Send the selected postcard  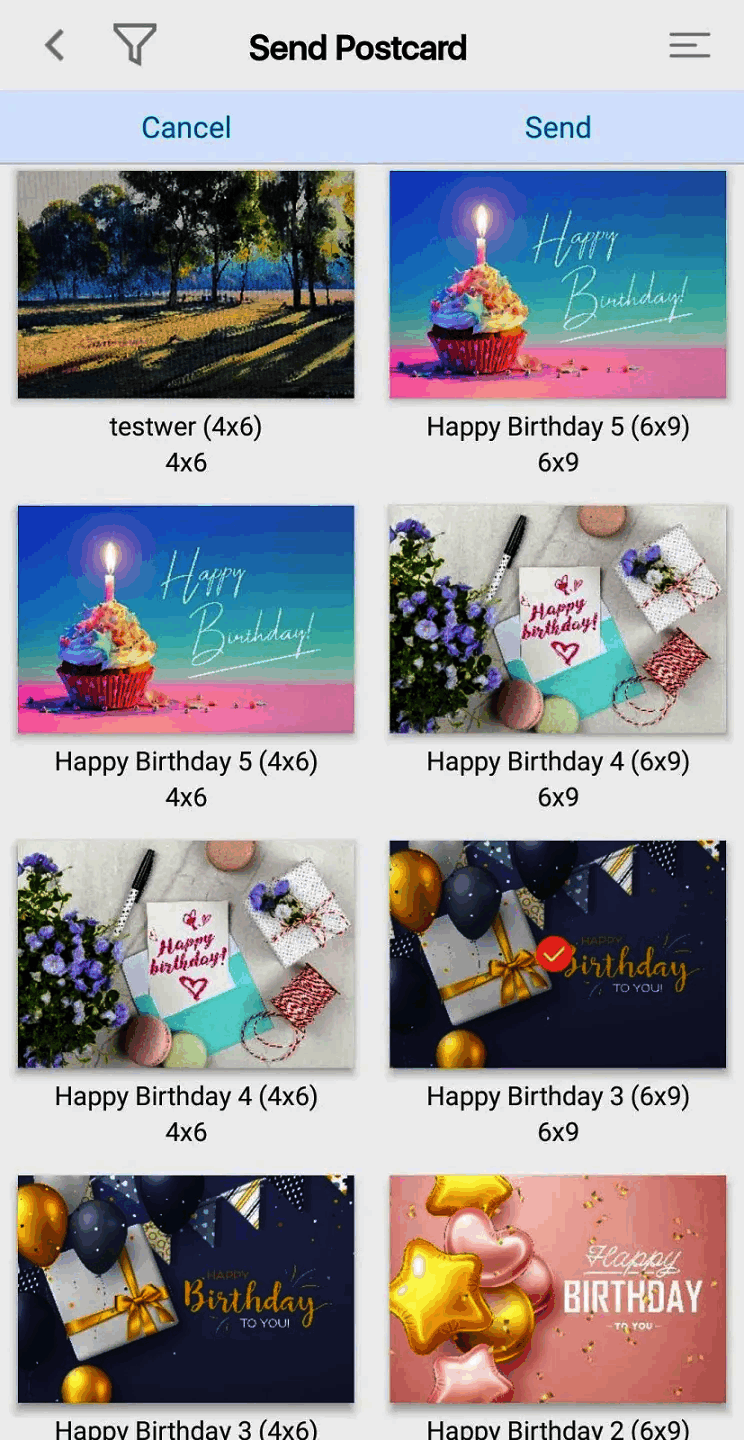558,127
